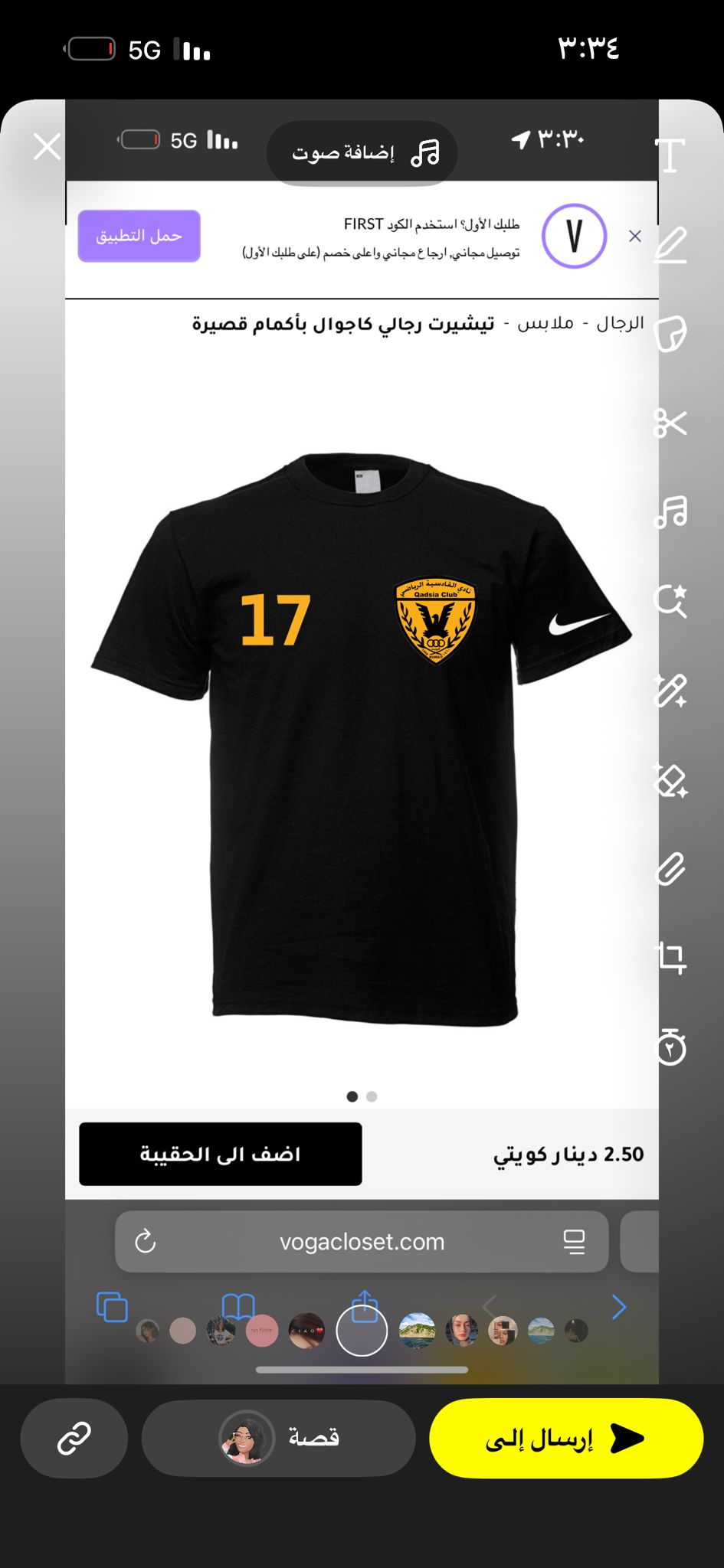The image size is (724, 1568).
Task: Open the sticker picker
Action: (670, 334)
